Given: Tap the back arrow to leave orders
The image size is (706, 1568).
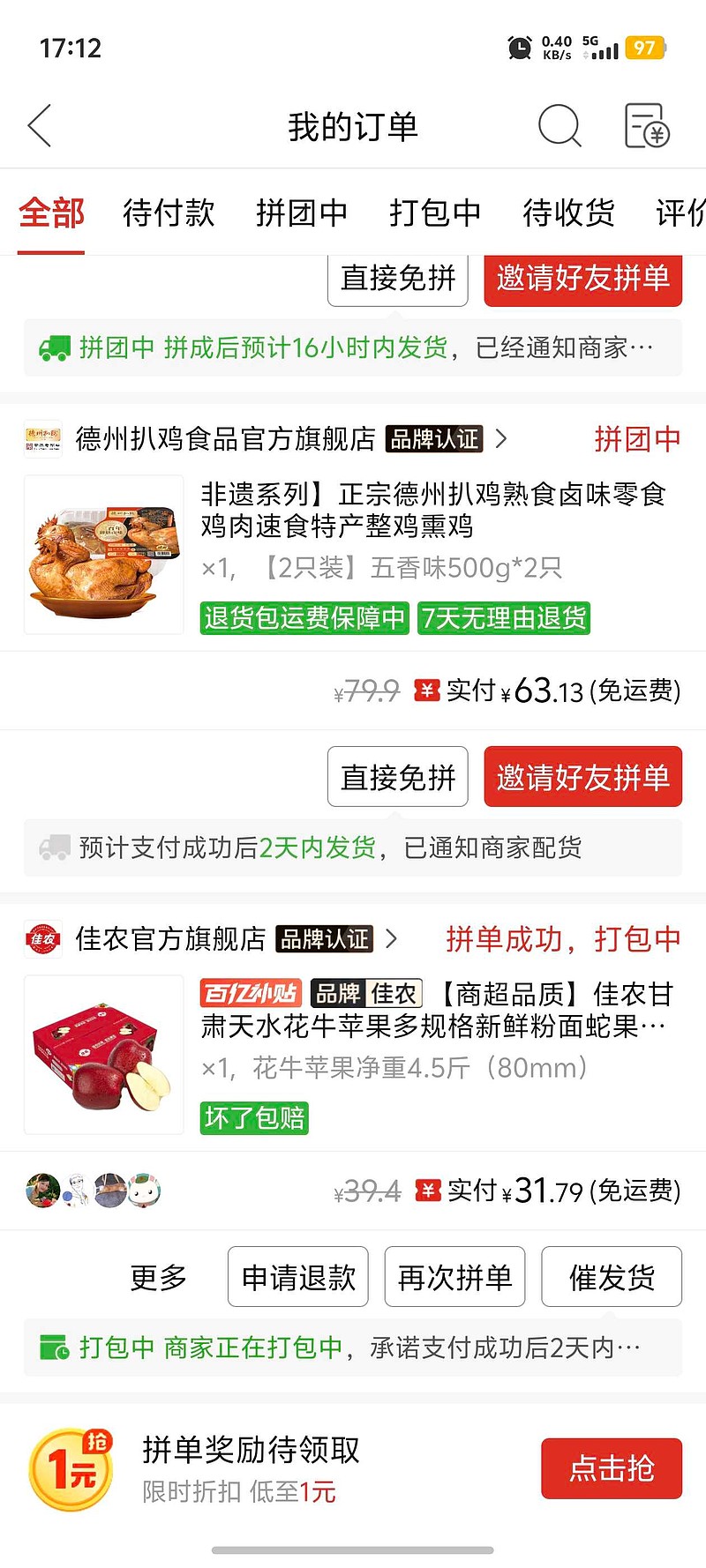Looking at the screenshot, I should 39,125.
